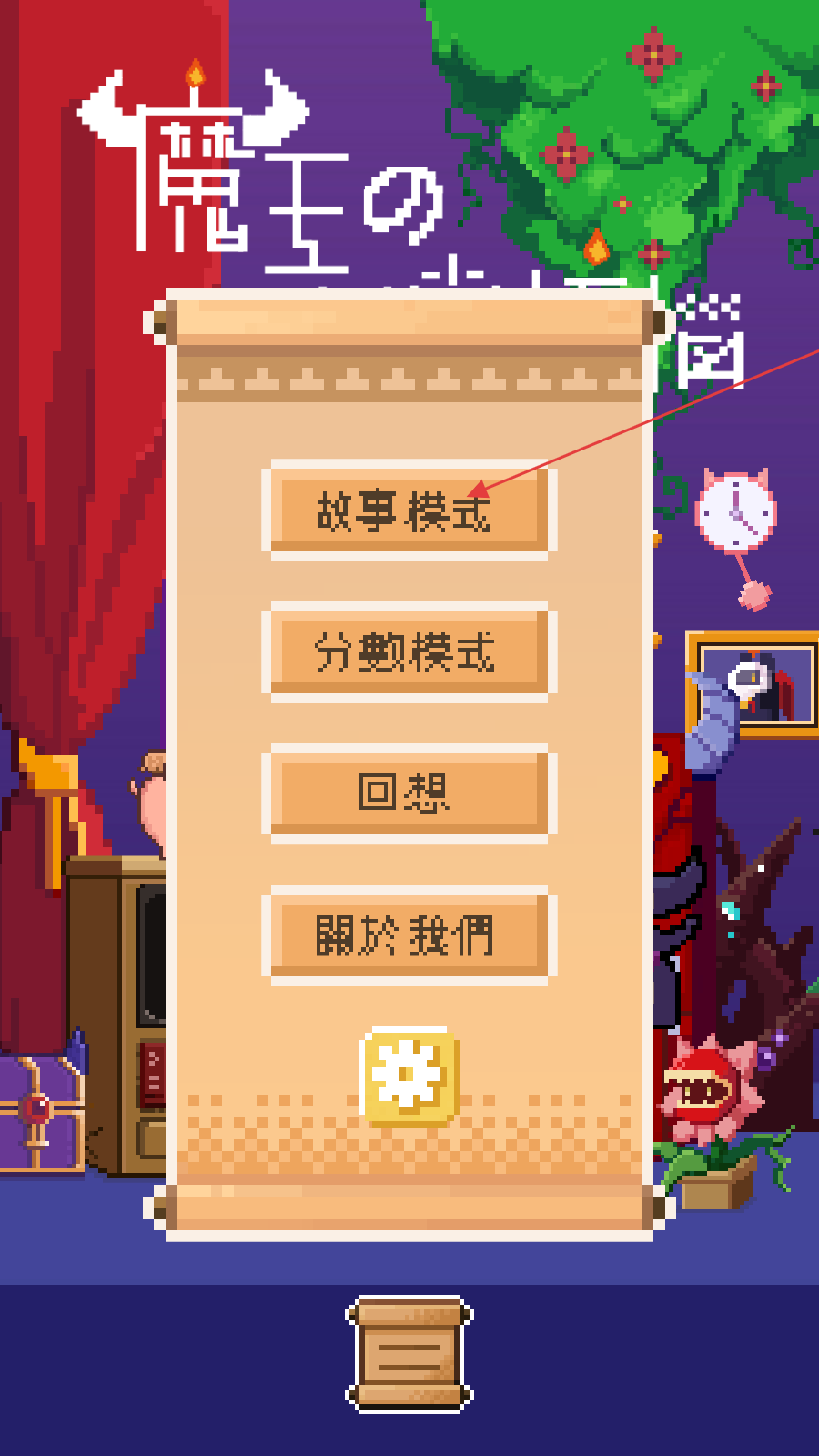Image resolution: width=819 pixels, height=1456 pixels.
Task: Open the 回想 recollection menu
Action: coord(409,794)
